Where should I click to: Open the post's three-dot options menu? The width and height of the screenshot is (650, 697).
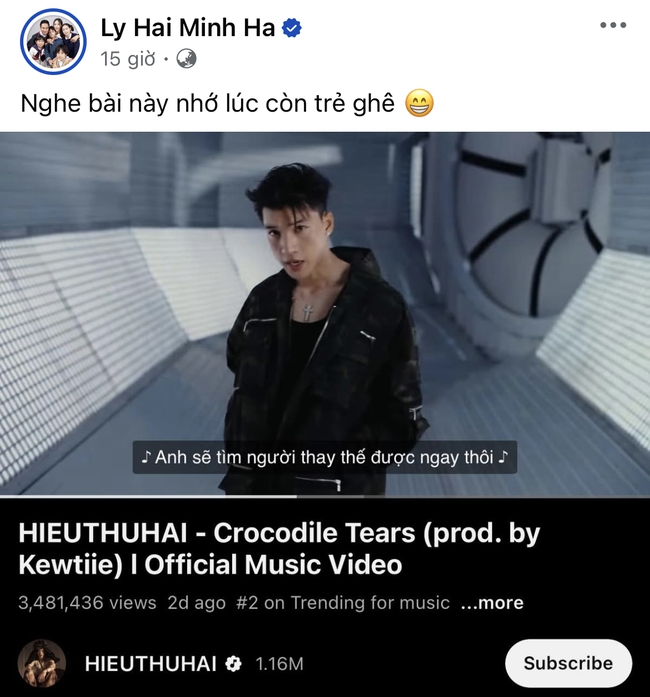tap(613, 26)
